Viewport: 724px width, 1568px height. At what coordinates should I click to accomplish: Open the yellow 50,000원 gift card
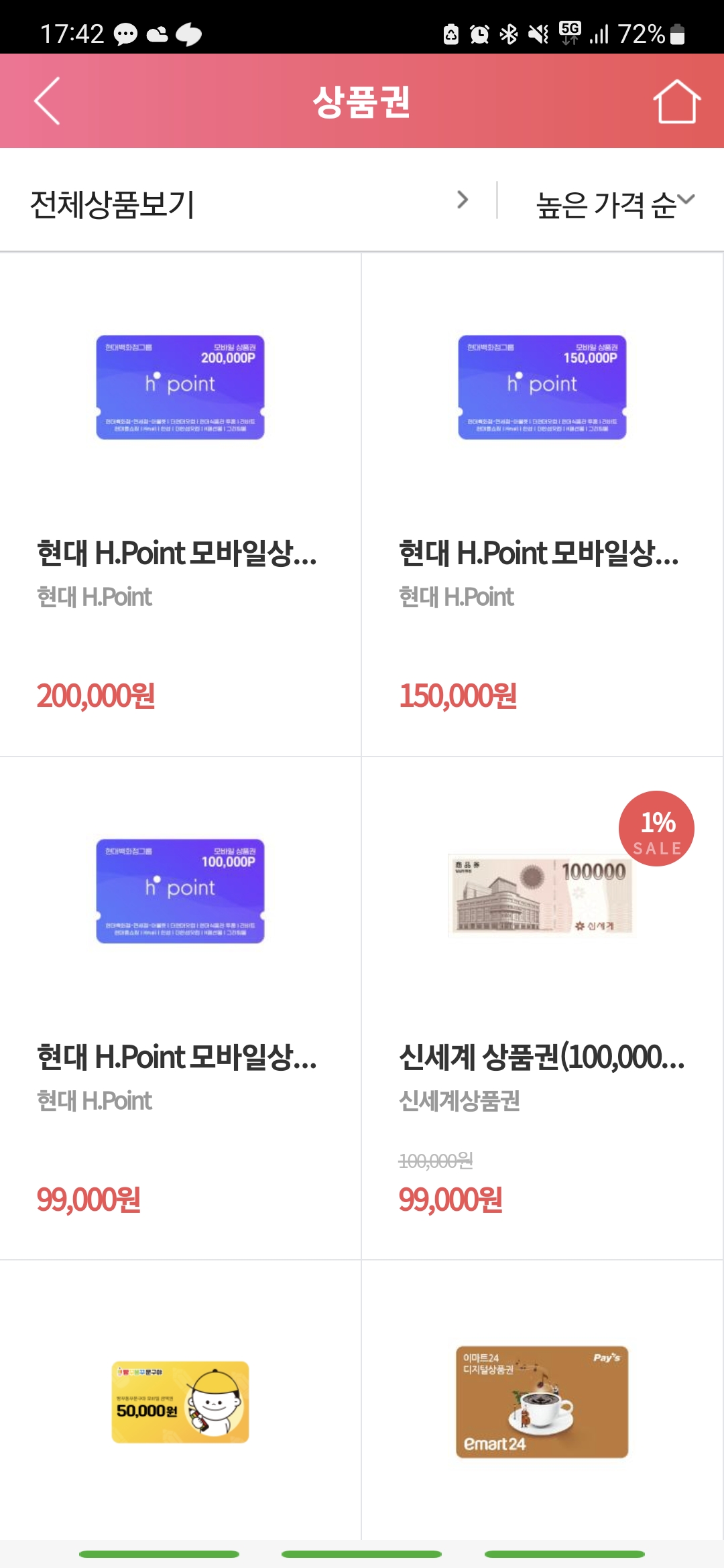tap(180, 1402)
